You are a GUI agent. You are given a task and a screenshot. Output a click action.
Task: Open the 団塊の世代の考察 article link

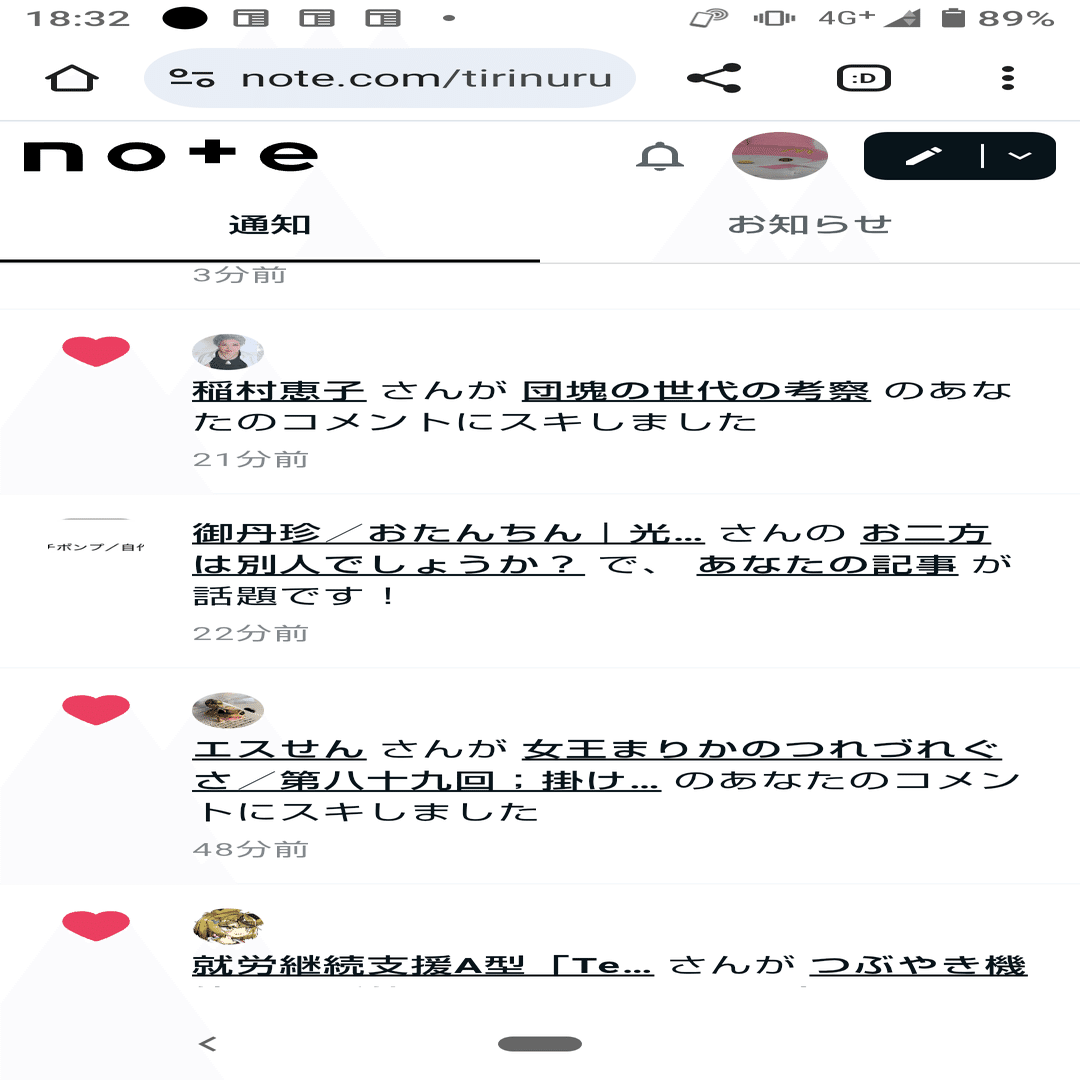696,391
